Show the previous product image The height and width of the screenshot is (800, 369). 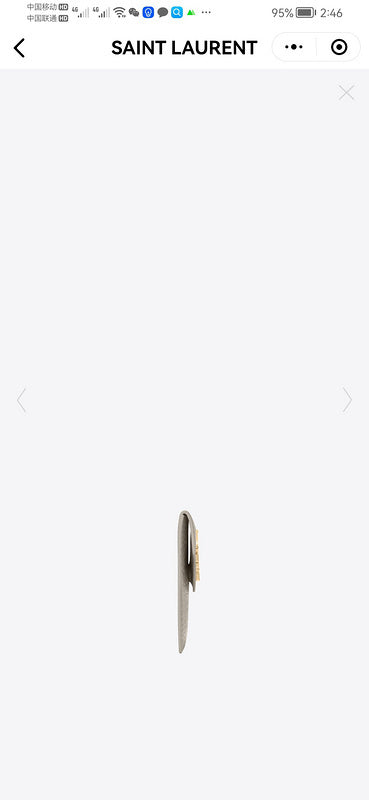tap(21, 400)
